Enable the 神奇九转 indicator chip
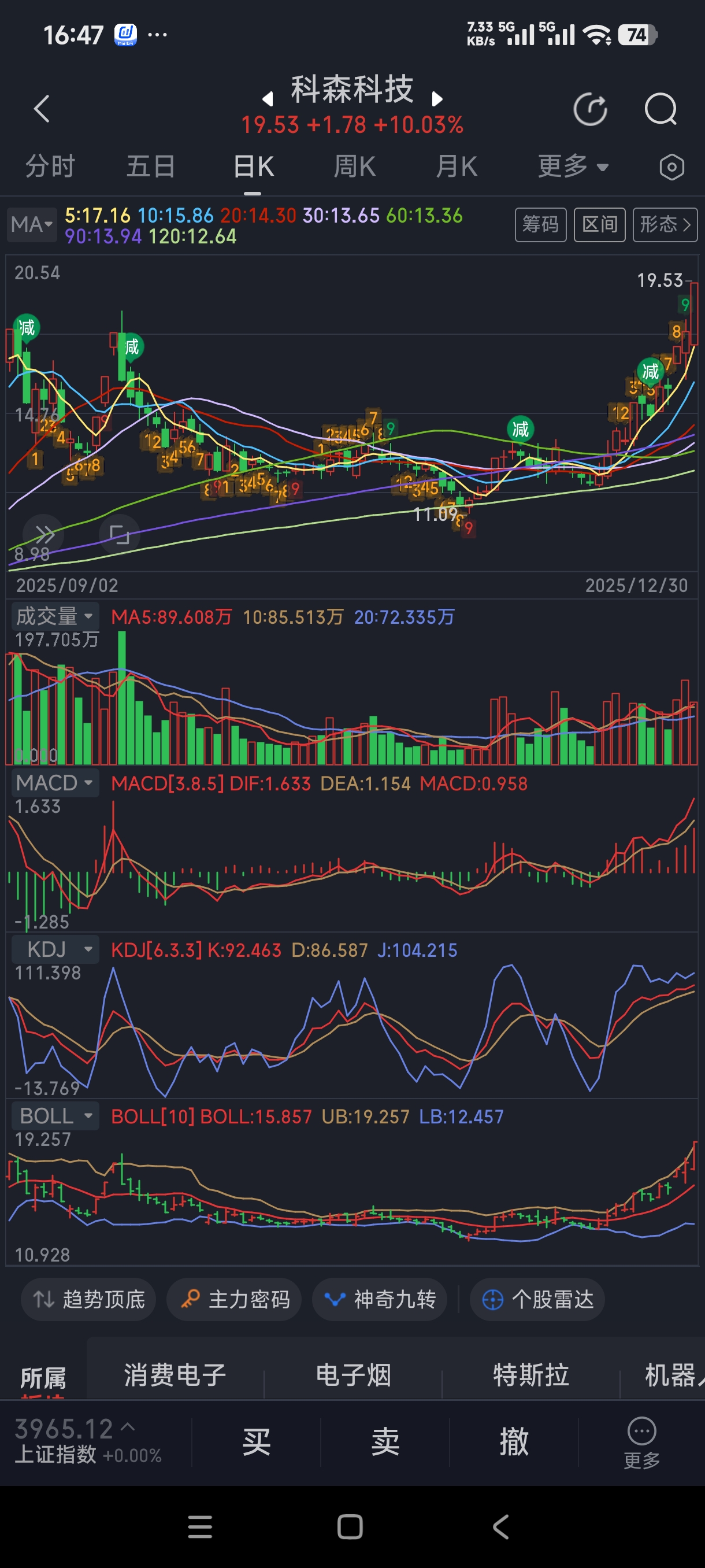 click(x=380, y=1299)
